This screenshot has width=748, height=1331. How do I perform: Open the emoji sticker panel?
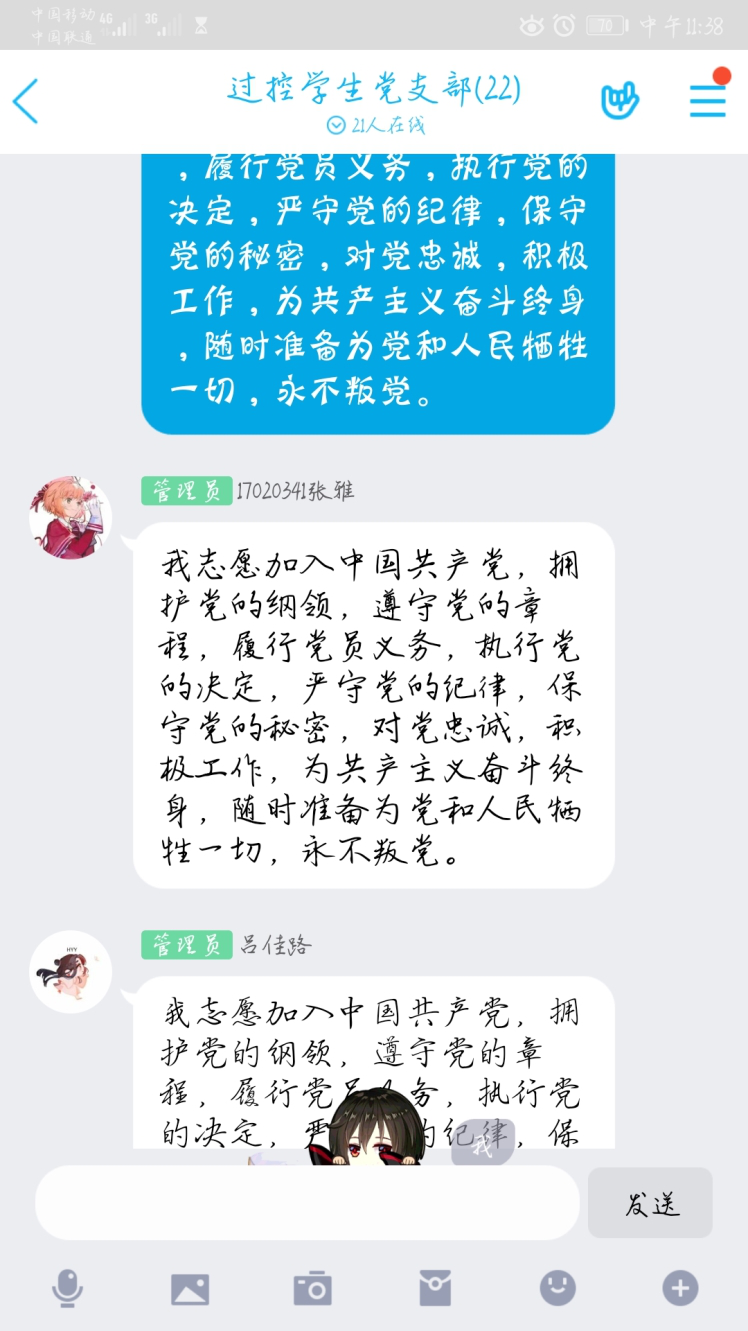coord(557,1289)
